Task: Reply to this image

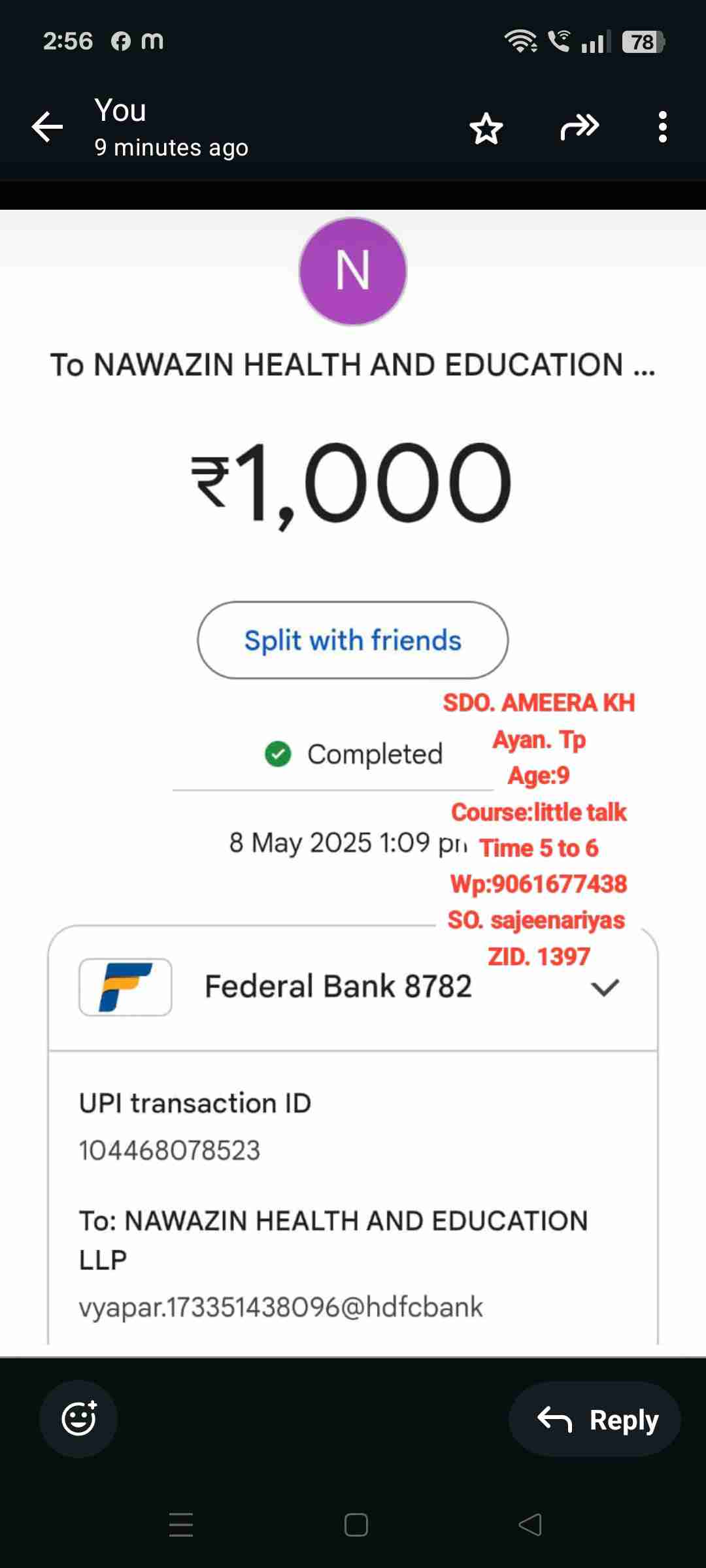Action: click(x=596, y=1419)
